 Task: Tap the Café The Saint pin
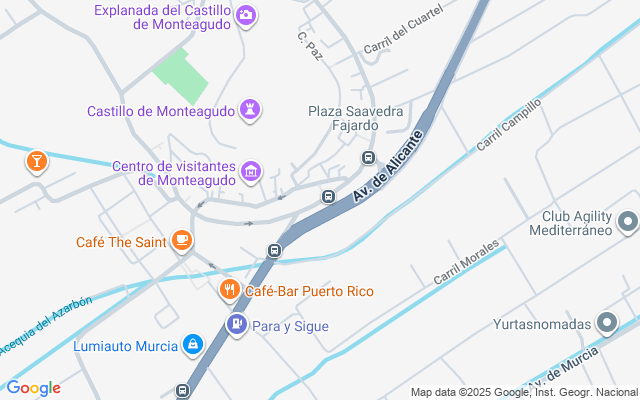pyautogui.click(x=181, y=240)
